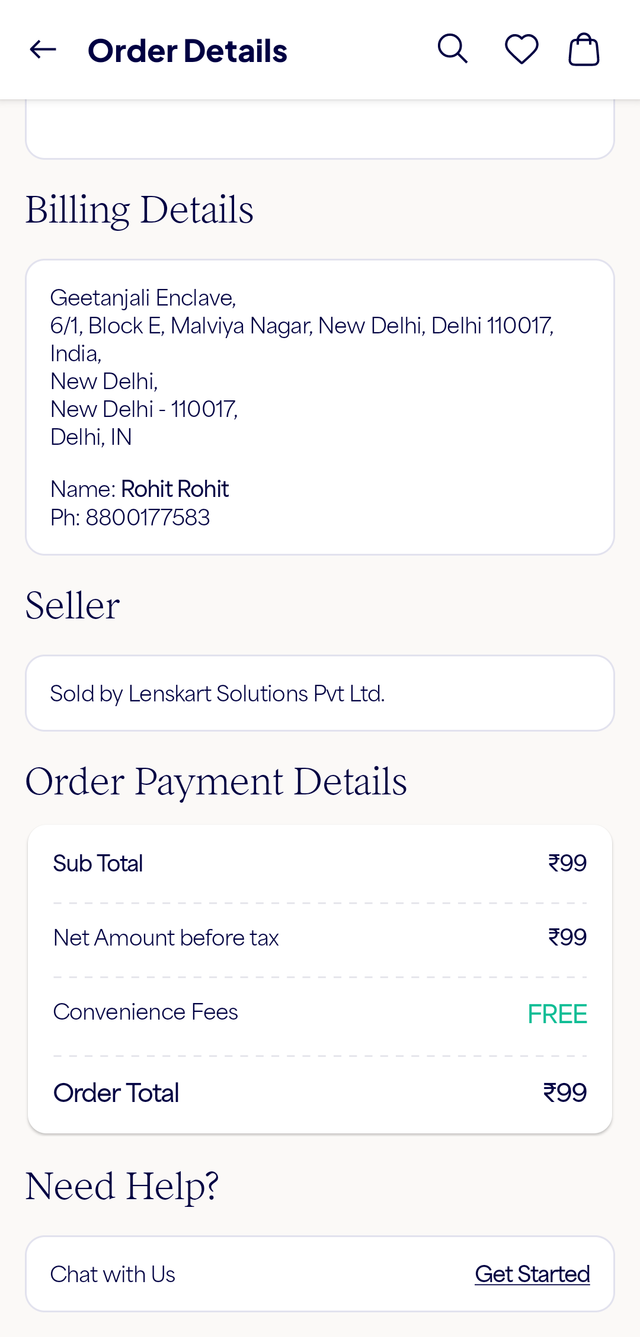Viewport: 640px width, 1337px height.
Task: Go back from Order Details
Action: point(43,49)
